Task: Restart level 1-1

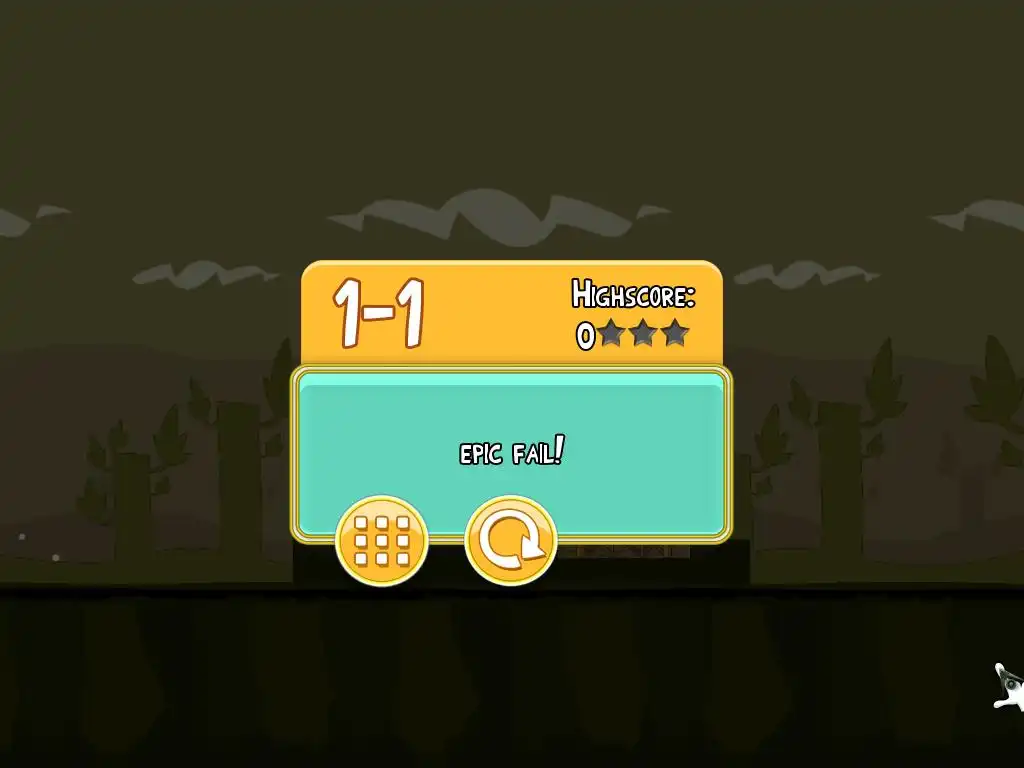Action: click(511, 541)
